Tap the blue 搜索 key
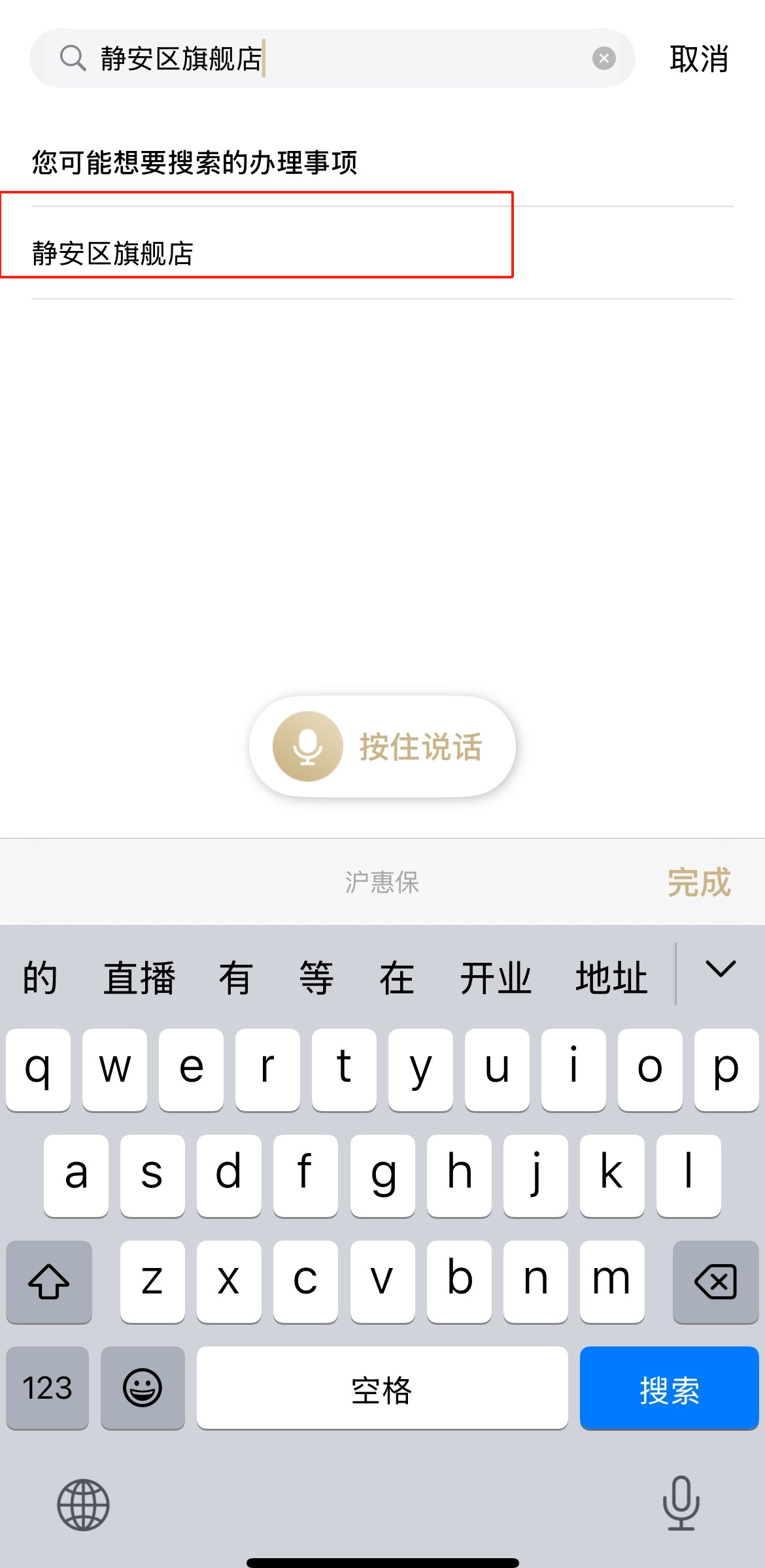Image resolution: width=765 pixels, height=1568 pixels. tap(669, 1389)
